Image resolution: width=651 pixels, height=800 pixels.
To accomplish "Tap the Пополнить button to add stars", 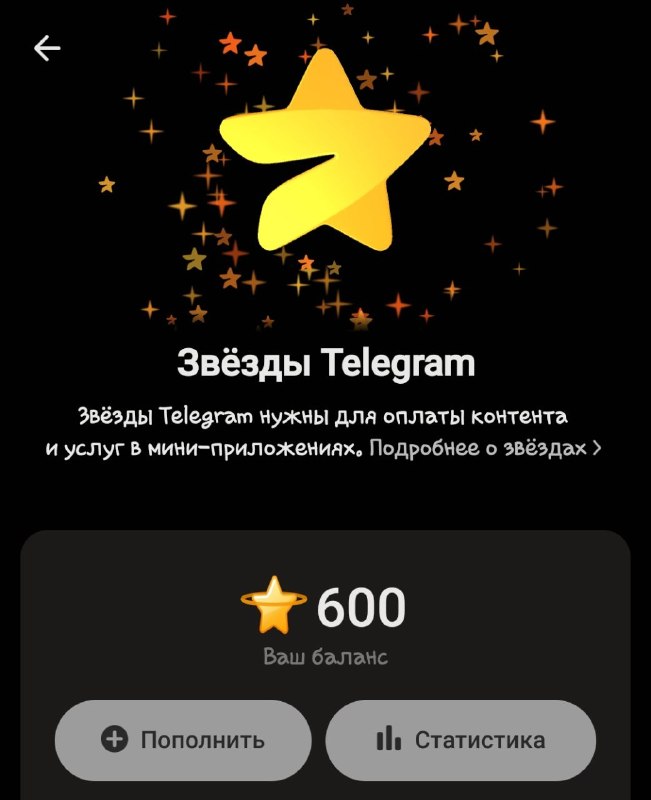I will click(x=183, y=740).
